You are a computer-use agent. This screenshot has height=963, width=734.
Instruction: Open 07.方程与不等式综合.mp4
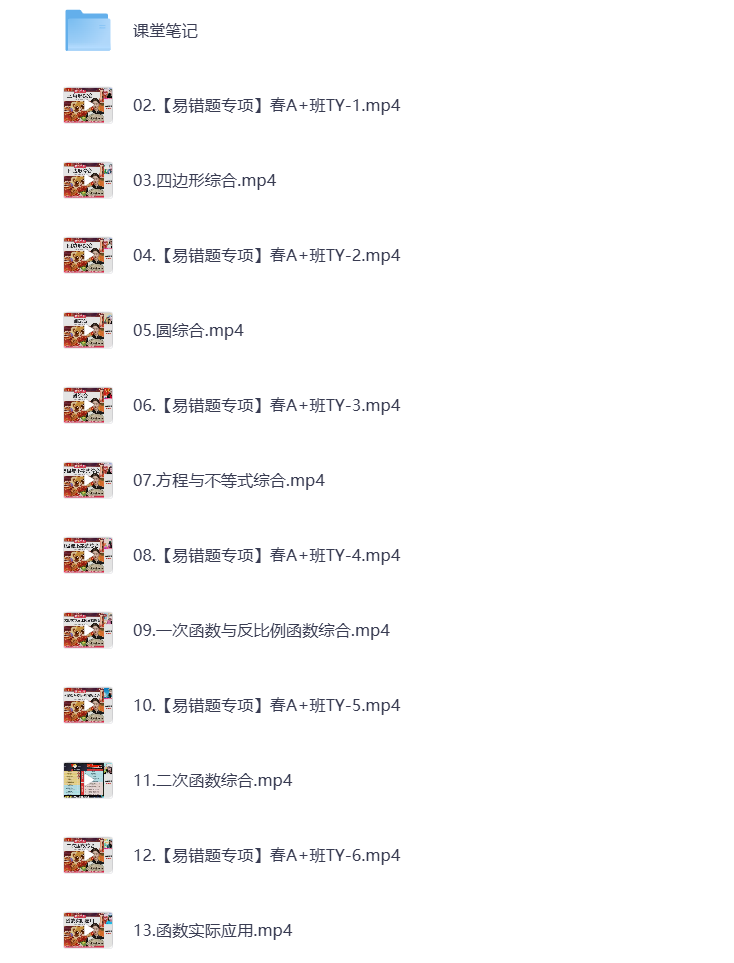point(228,480)
